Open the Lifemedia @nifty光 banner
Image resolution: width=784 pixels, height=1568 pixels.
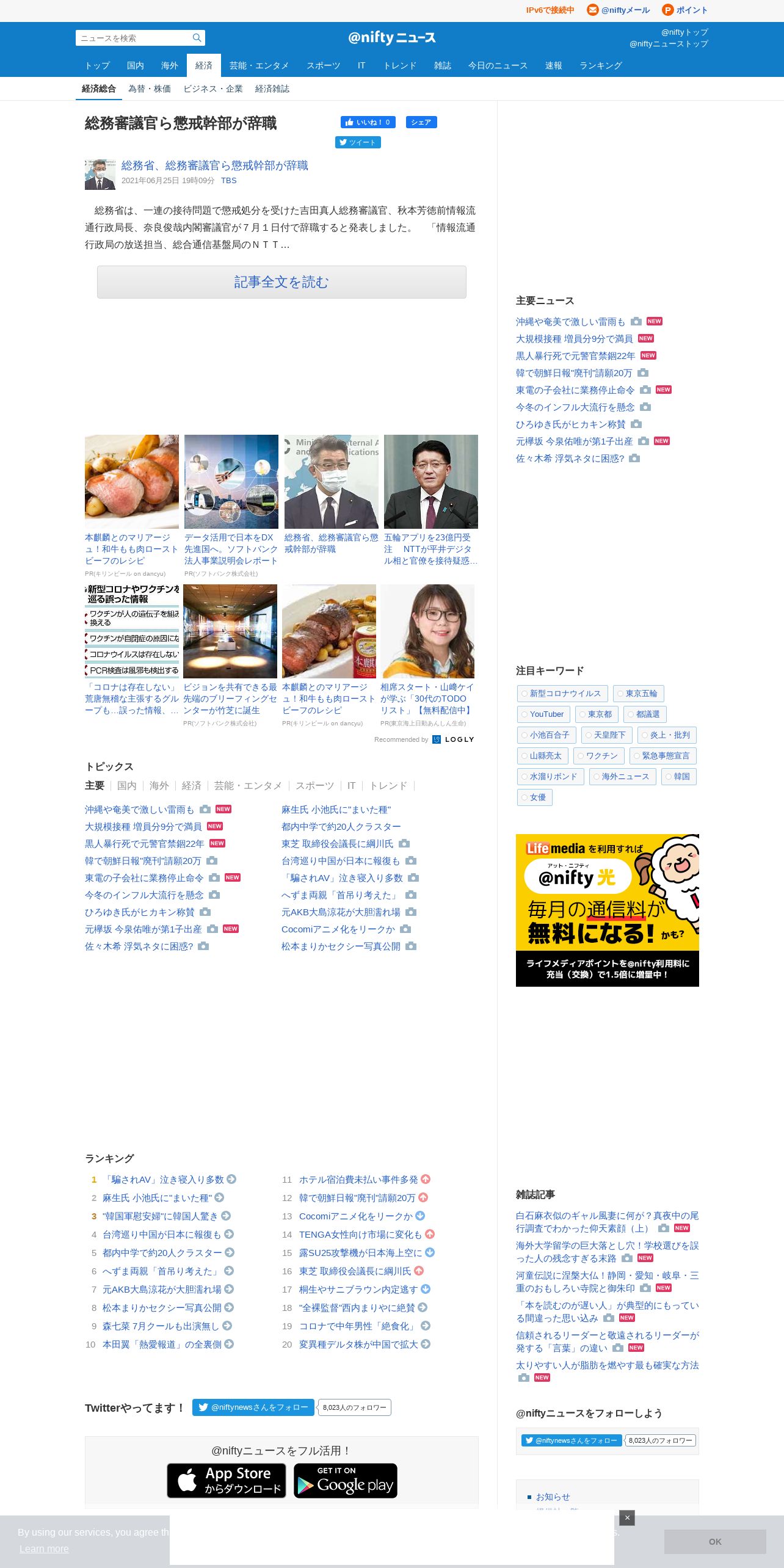[608, 910]
